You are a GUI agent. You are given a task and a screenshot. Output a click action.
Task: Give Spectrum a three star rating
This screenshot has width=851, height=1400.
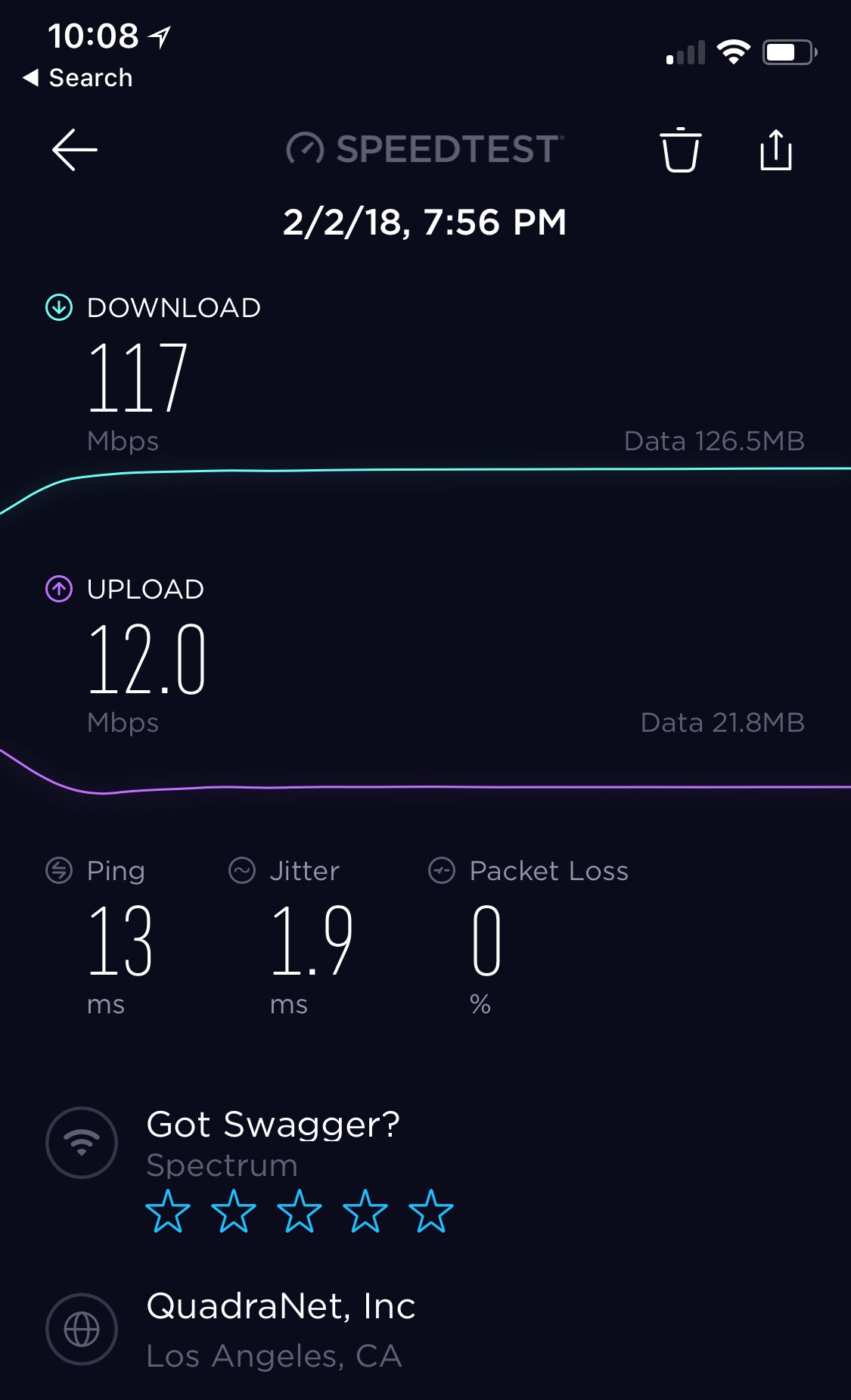point(299,1211)
